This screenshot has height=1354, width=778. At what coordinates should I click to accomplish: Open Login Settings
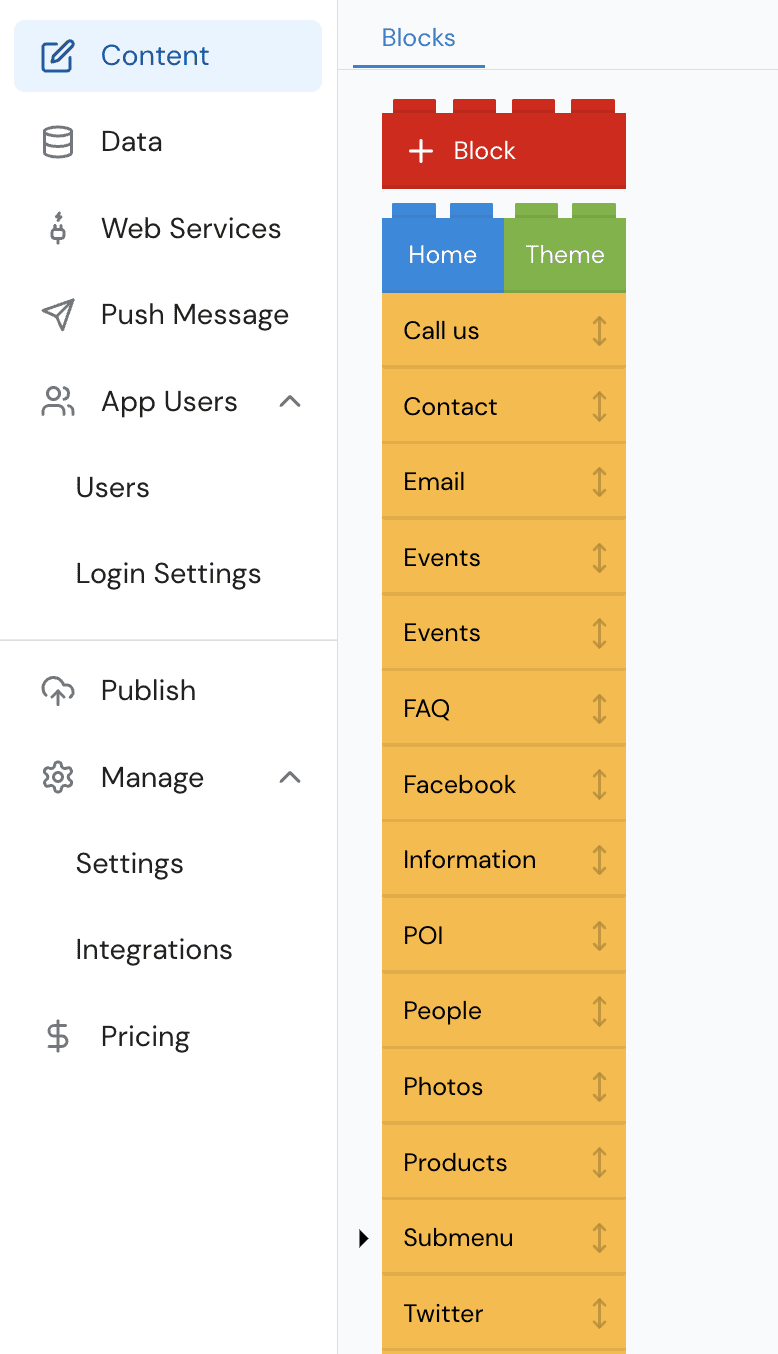(x=168, y=573)
